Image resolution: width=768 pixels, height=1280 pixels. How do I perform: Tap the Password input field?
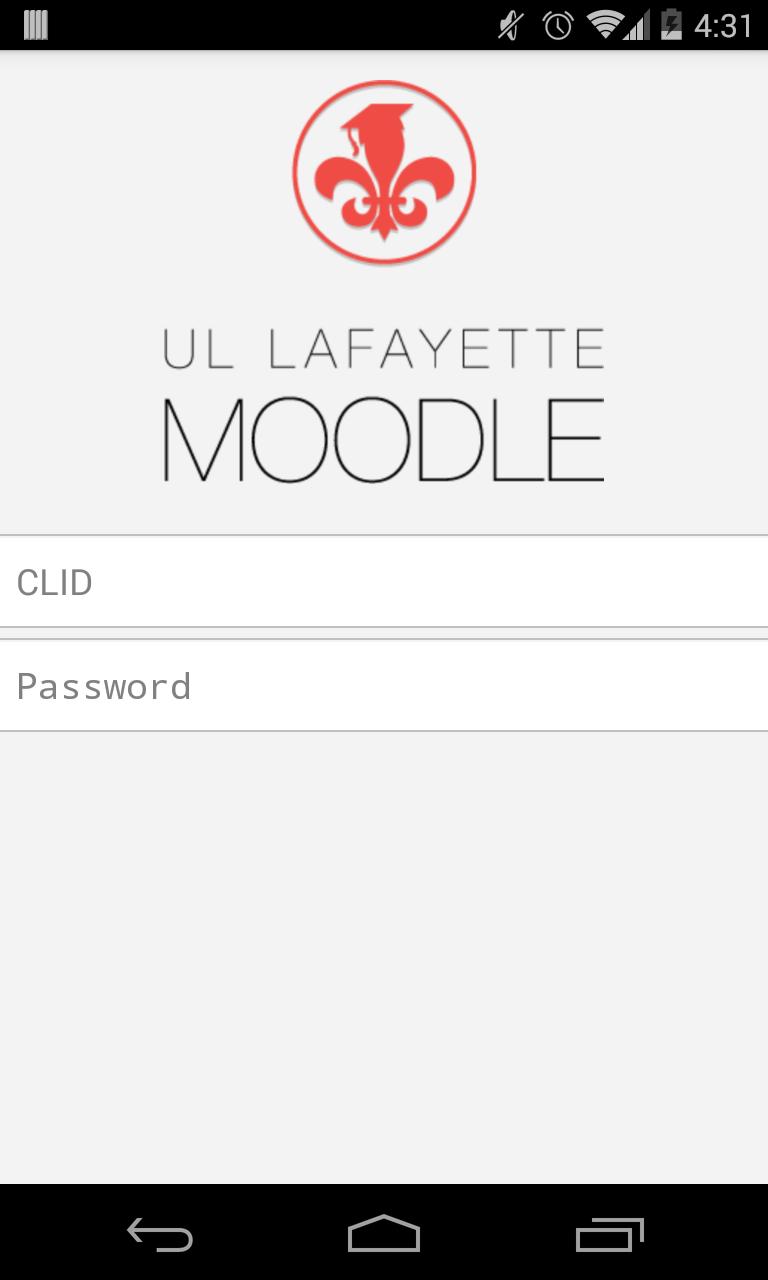click(384, 686)
